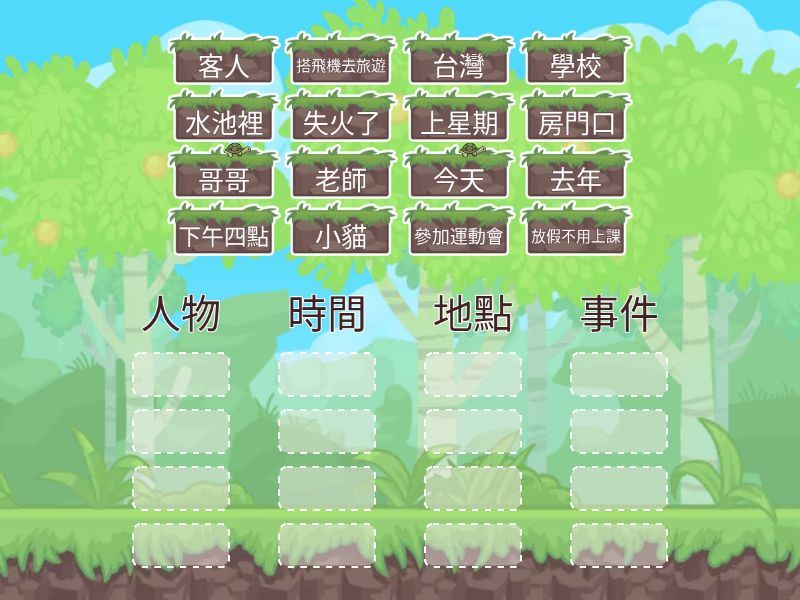Choose the 水池裡 tile
This screenshot has width=800, height=600.
pos(223,123)
